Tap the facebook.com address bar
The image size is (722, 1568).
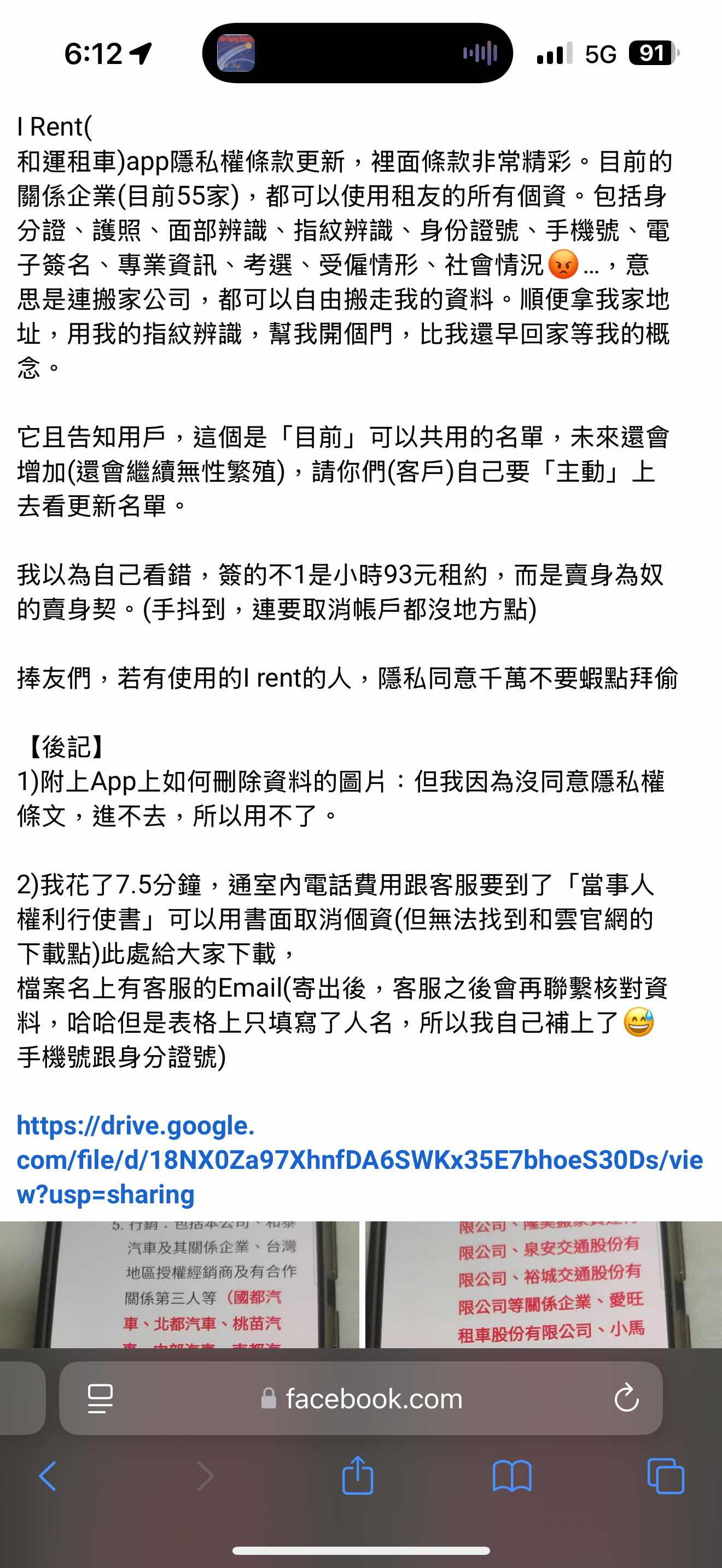point(372,1399)
